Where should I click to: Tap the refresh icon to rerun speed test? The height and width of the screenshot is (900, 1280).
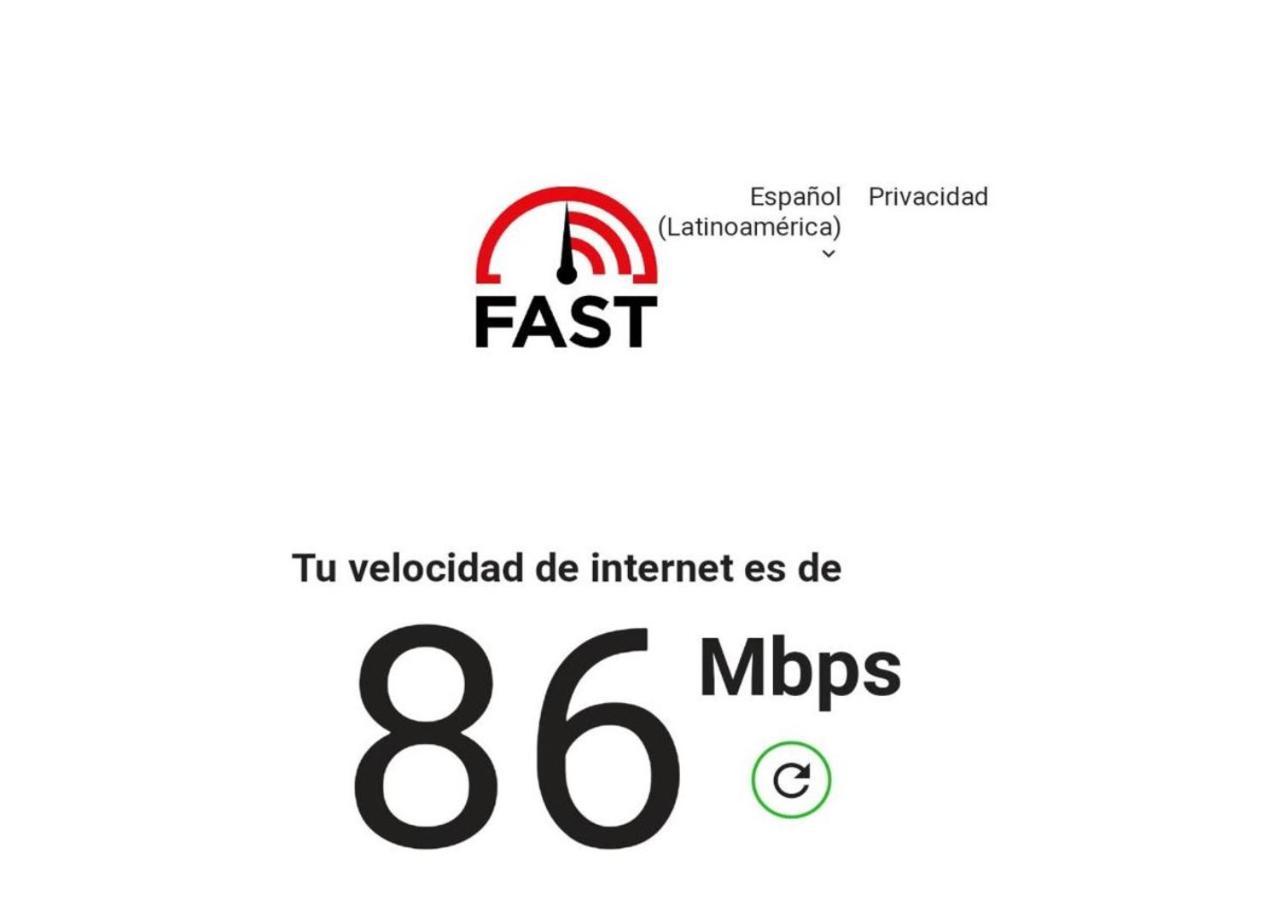791,780
